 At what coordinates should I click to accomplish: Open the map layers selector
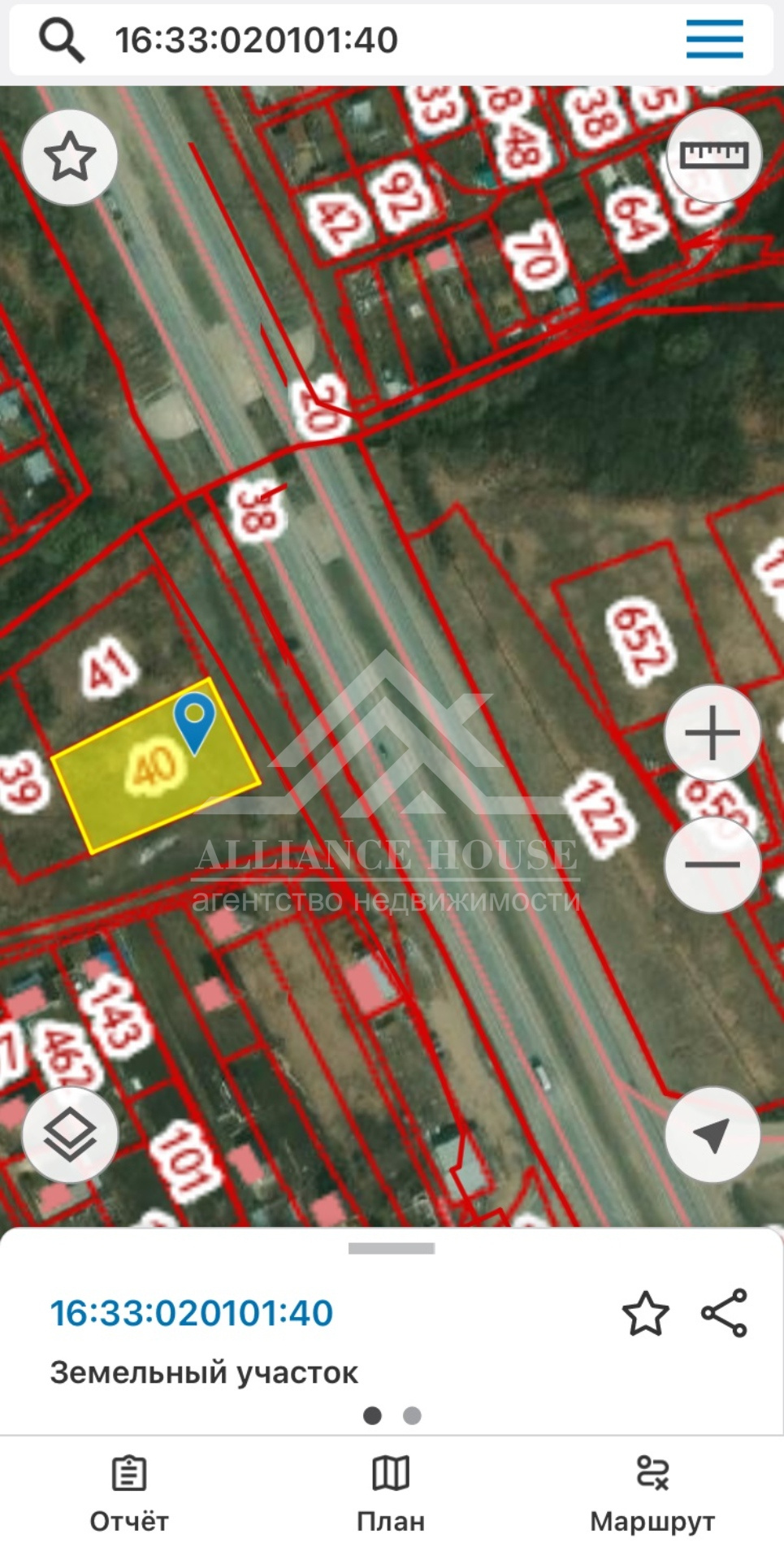pos(70,1134)
